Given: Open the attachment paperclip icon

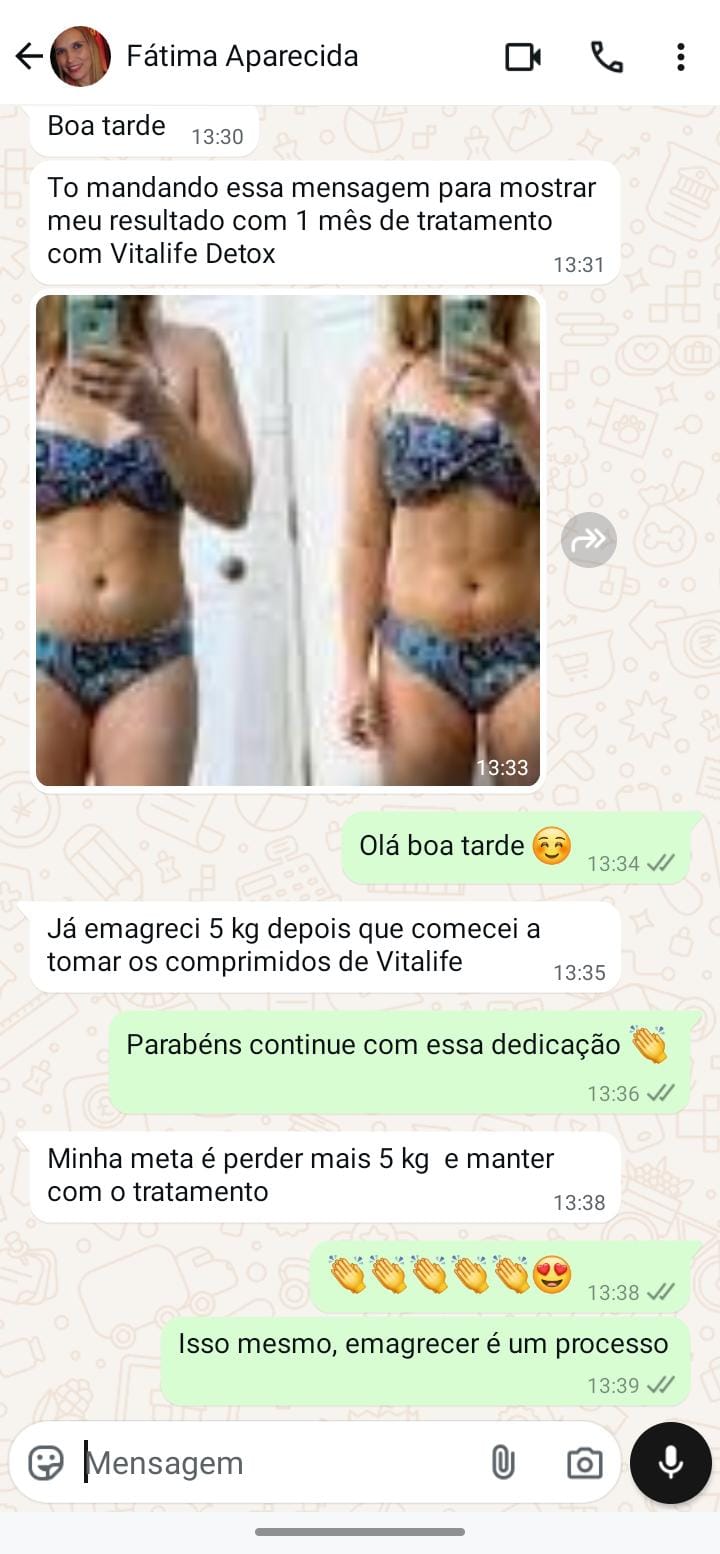Looking at the screenshot, I should (x=501, y=1462).
